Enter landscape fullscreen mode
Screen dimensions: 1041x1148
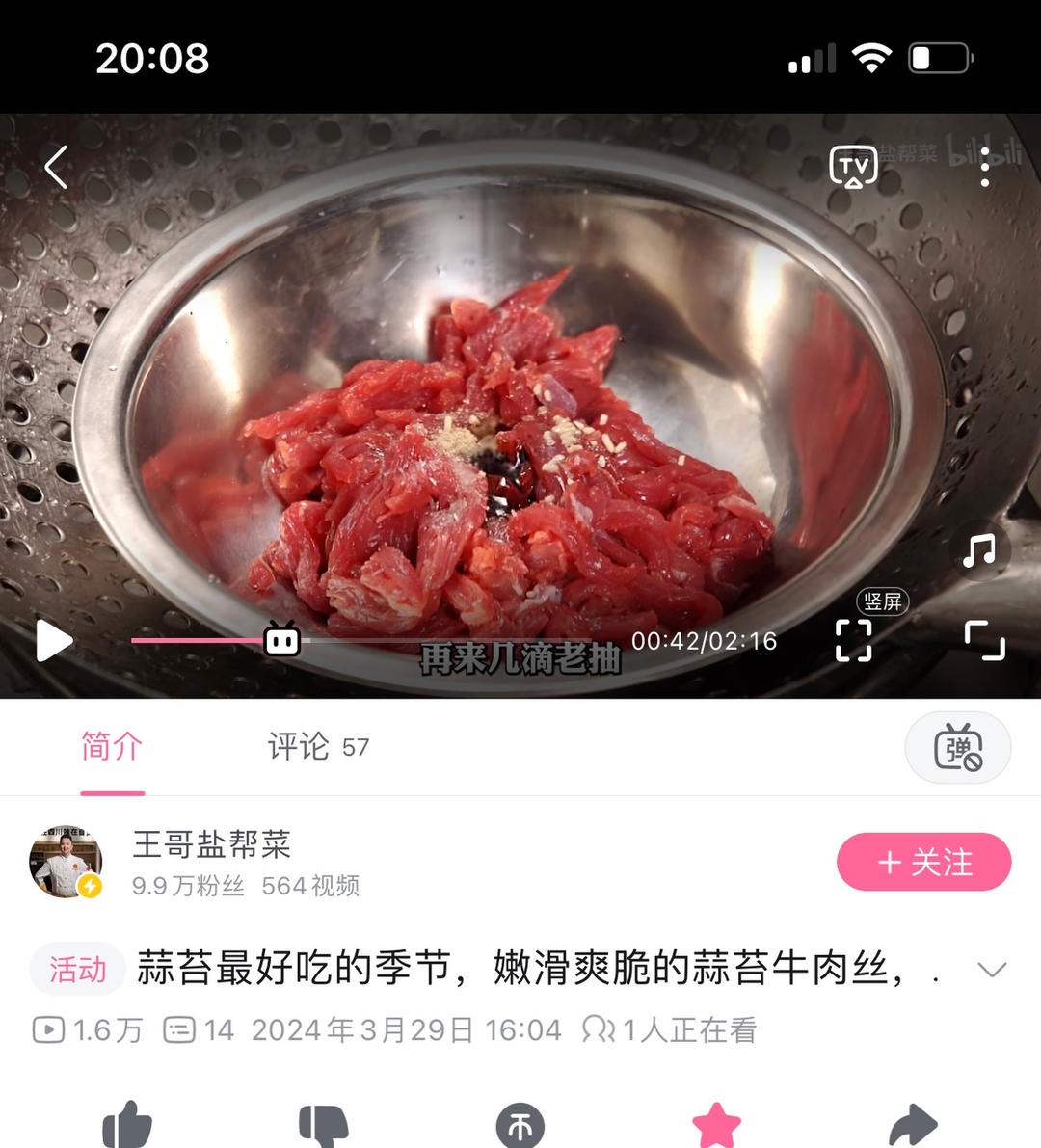click(984, 640)
